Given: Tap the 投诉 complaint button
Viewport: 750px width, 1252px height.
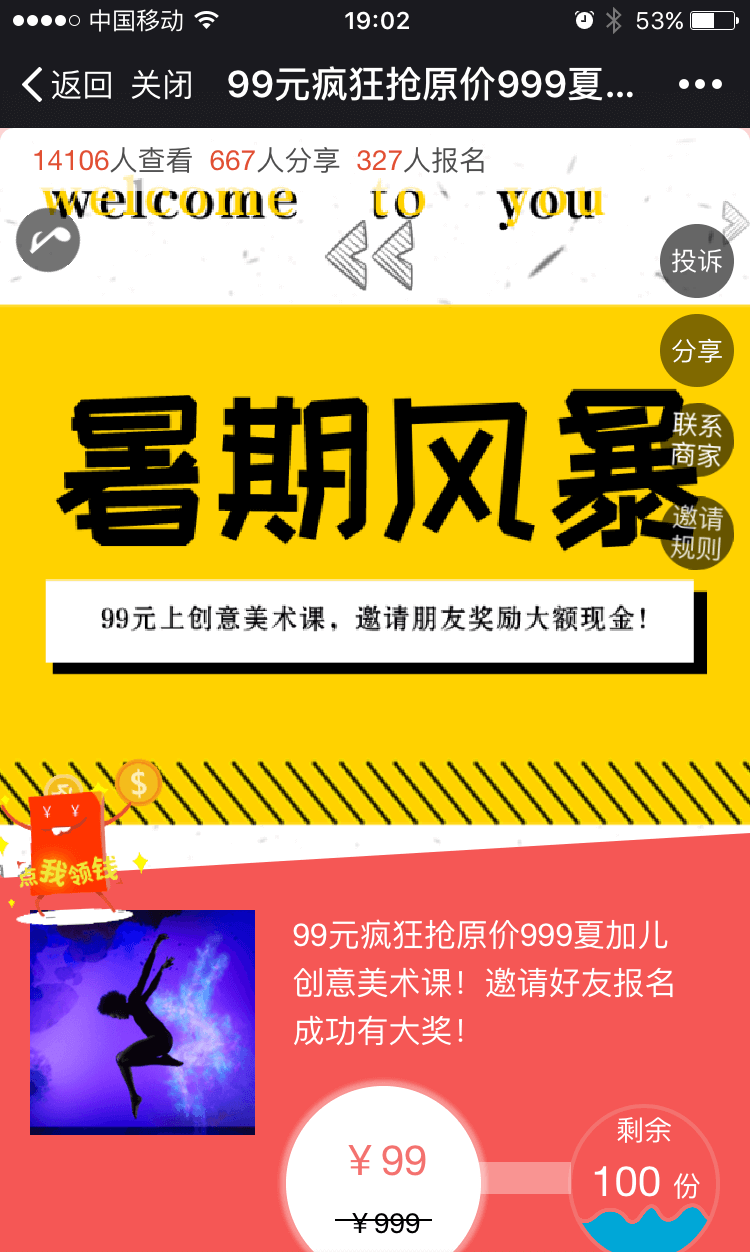Looking at the screenshot, I should click(x=697, y=261).
